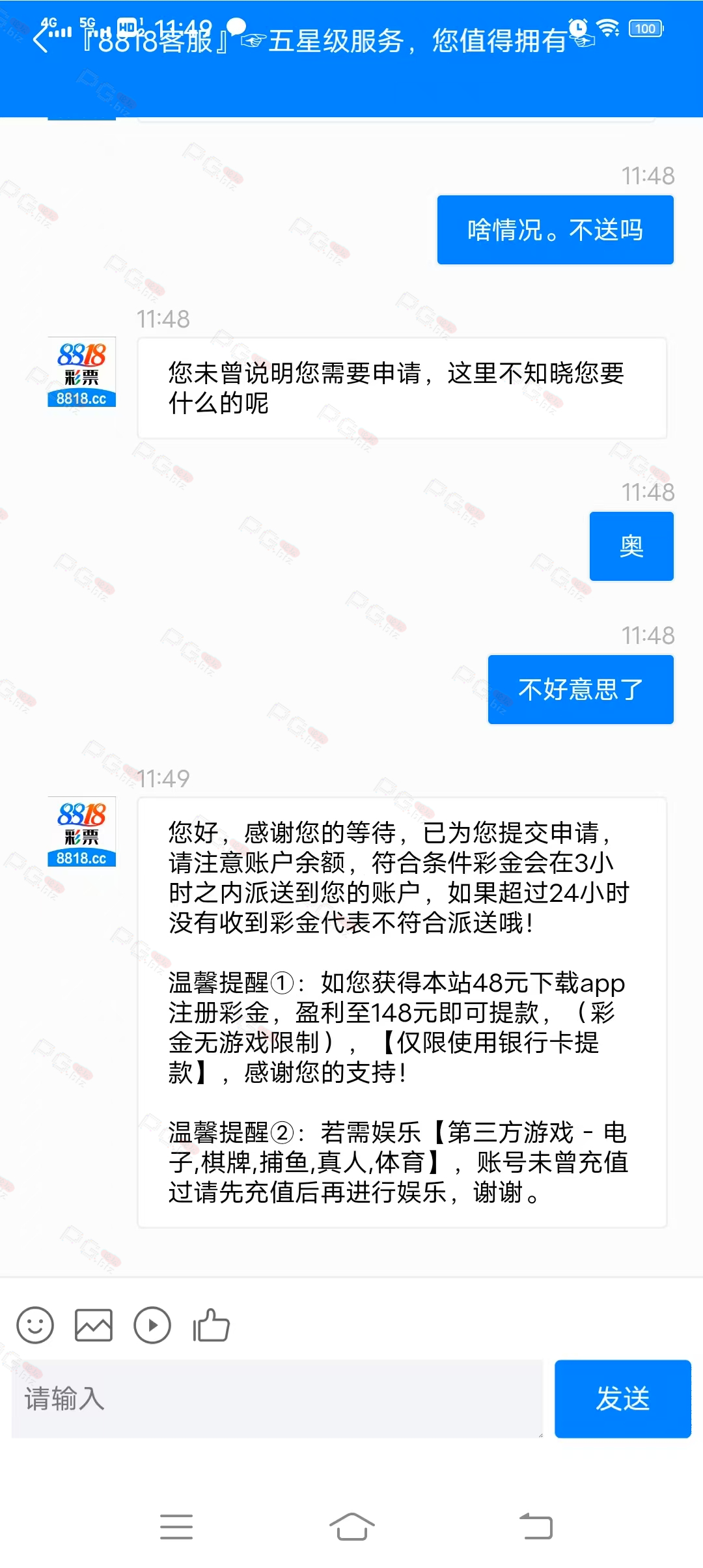The height and width of the screenshot is (1568, 703).
Task: Send a video with the play icon
Action: [152, 1325]
